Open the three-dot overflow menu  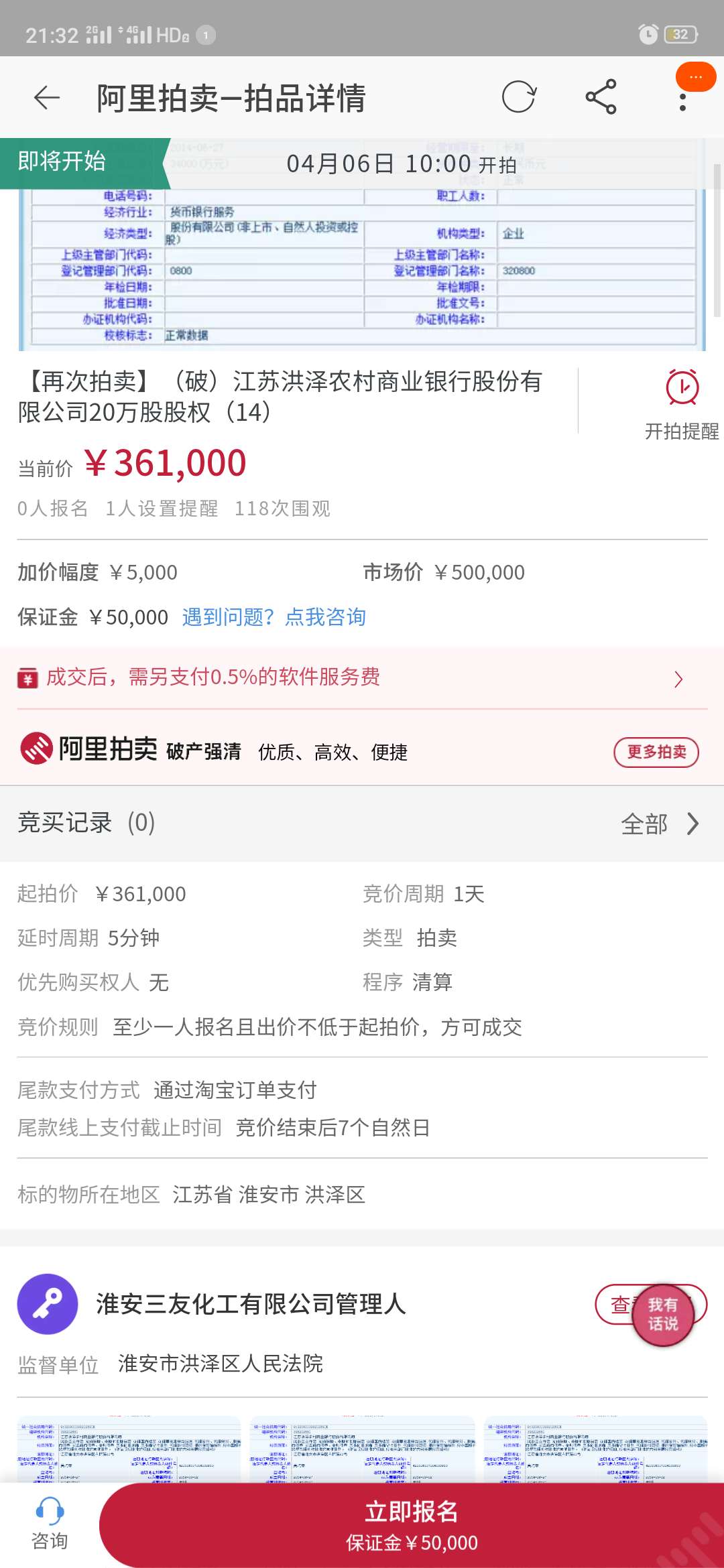click(x=682, y=99)
